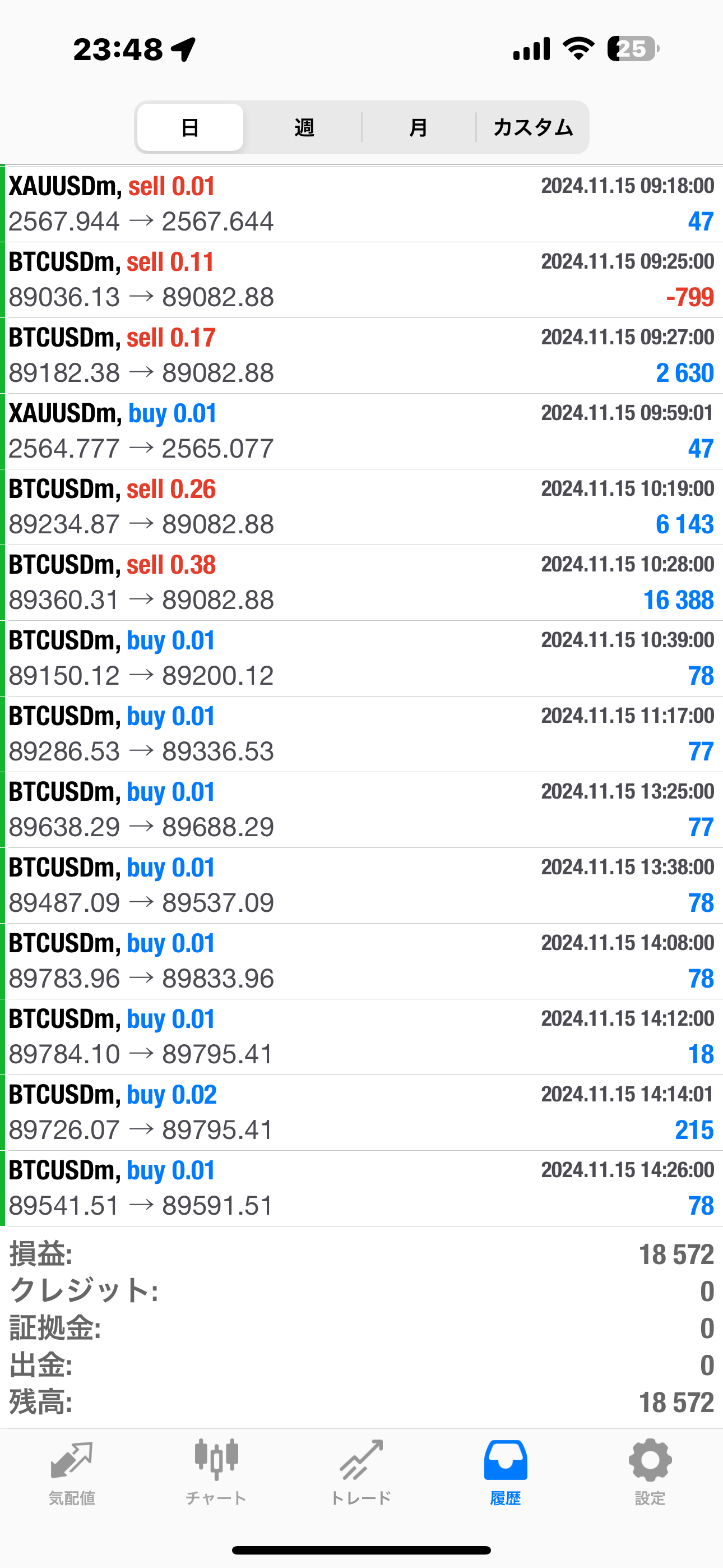Open the 気配値 quotes tab
Image resolution: width=723 pixels, height=1568 pixels.
pyautogui.click(x=72, y=1472)
